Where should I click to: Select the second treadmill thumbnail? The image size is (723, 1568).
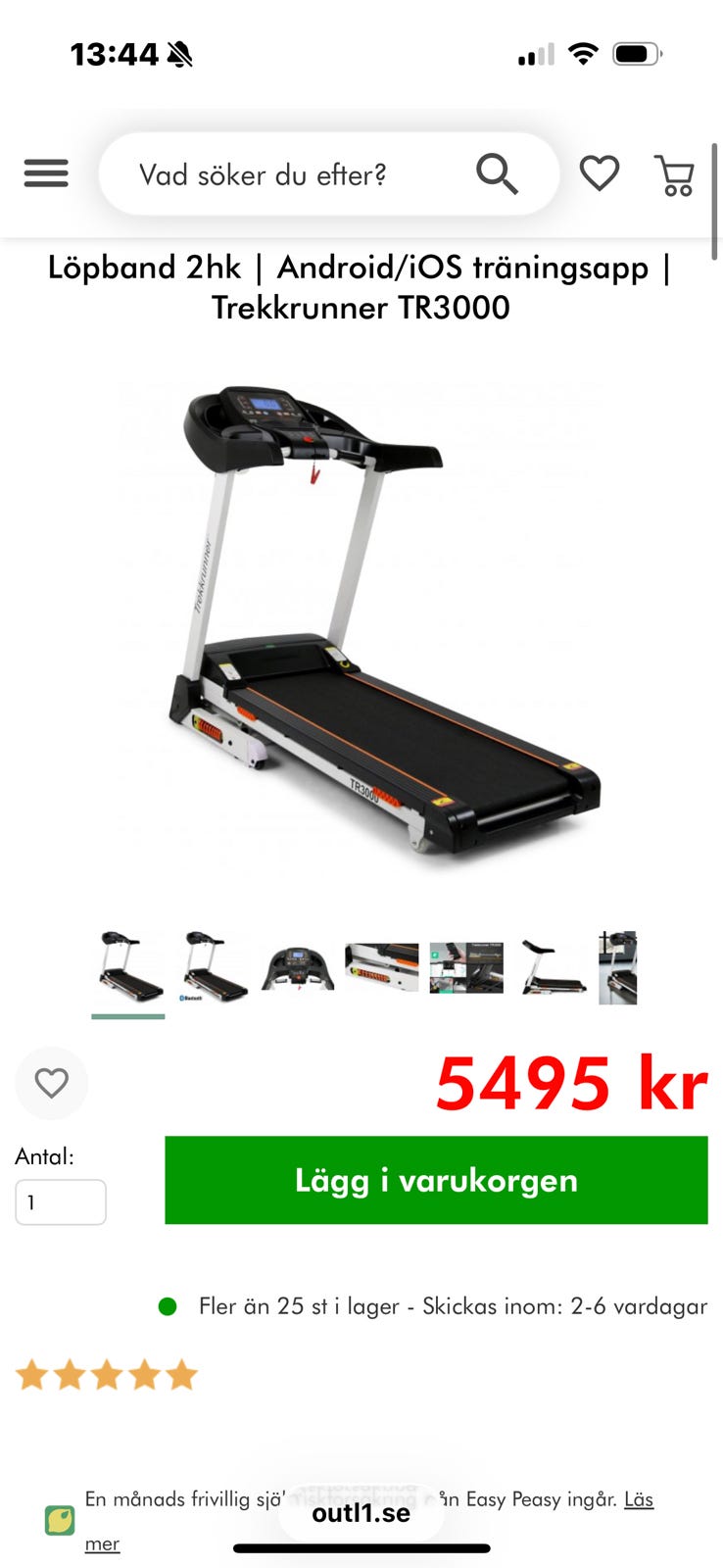pos(213,967)
